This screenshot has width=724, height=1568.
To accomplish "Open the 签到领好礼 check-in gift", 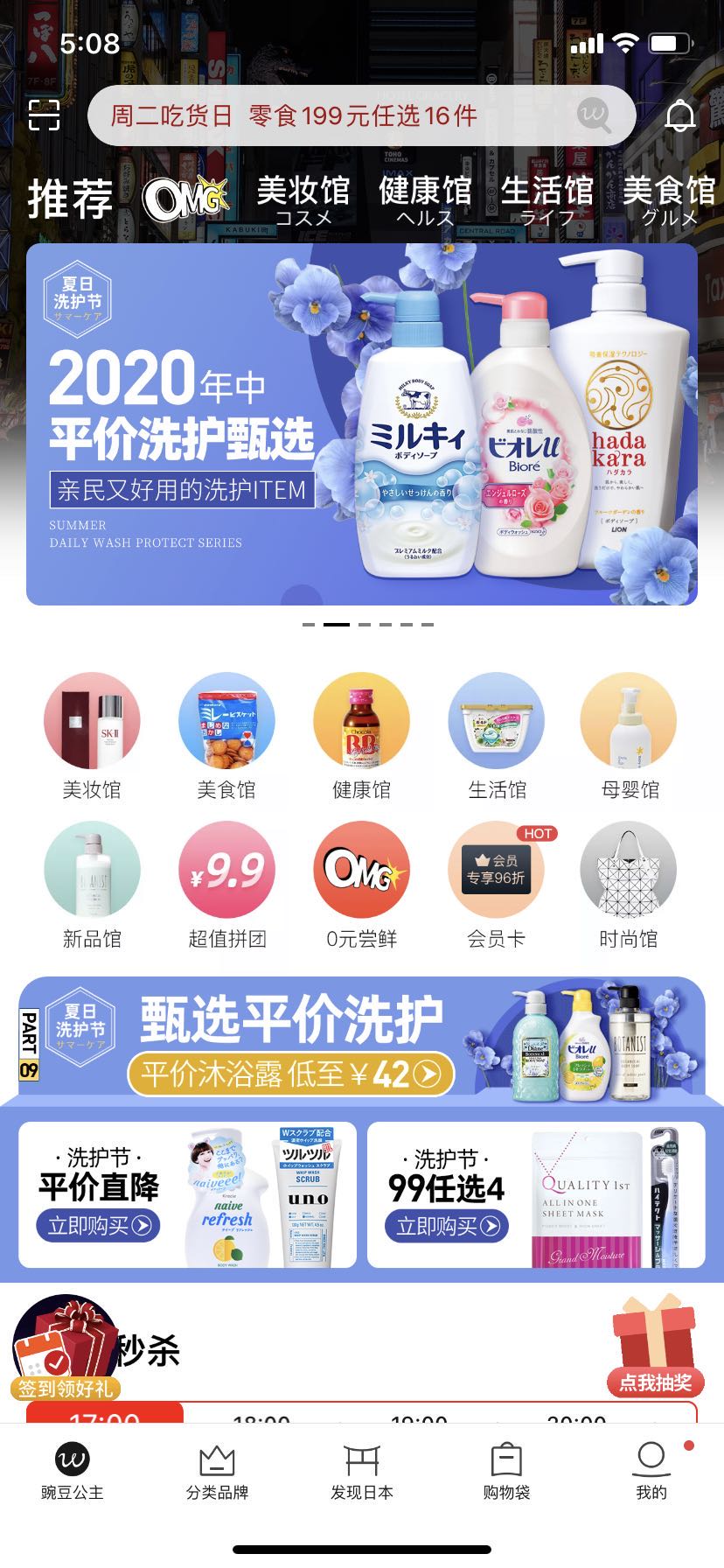I will tap(65, 1348).
